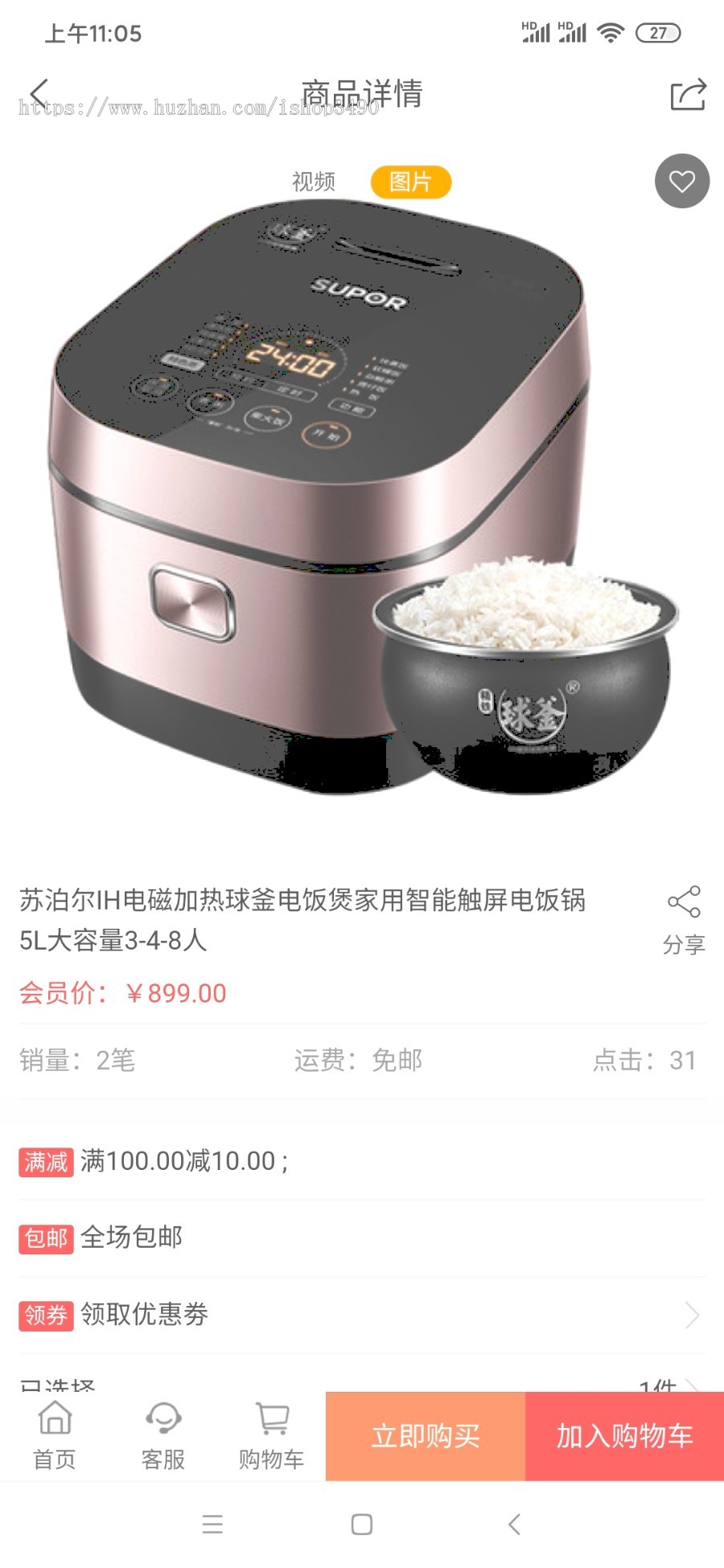Toggle the 领券 coupon tag

(47, 1316)
